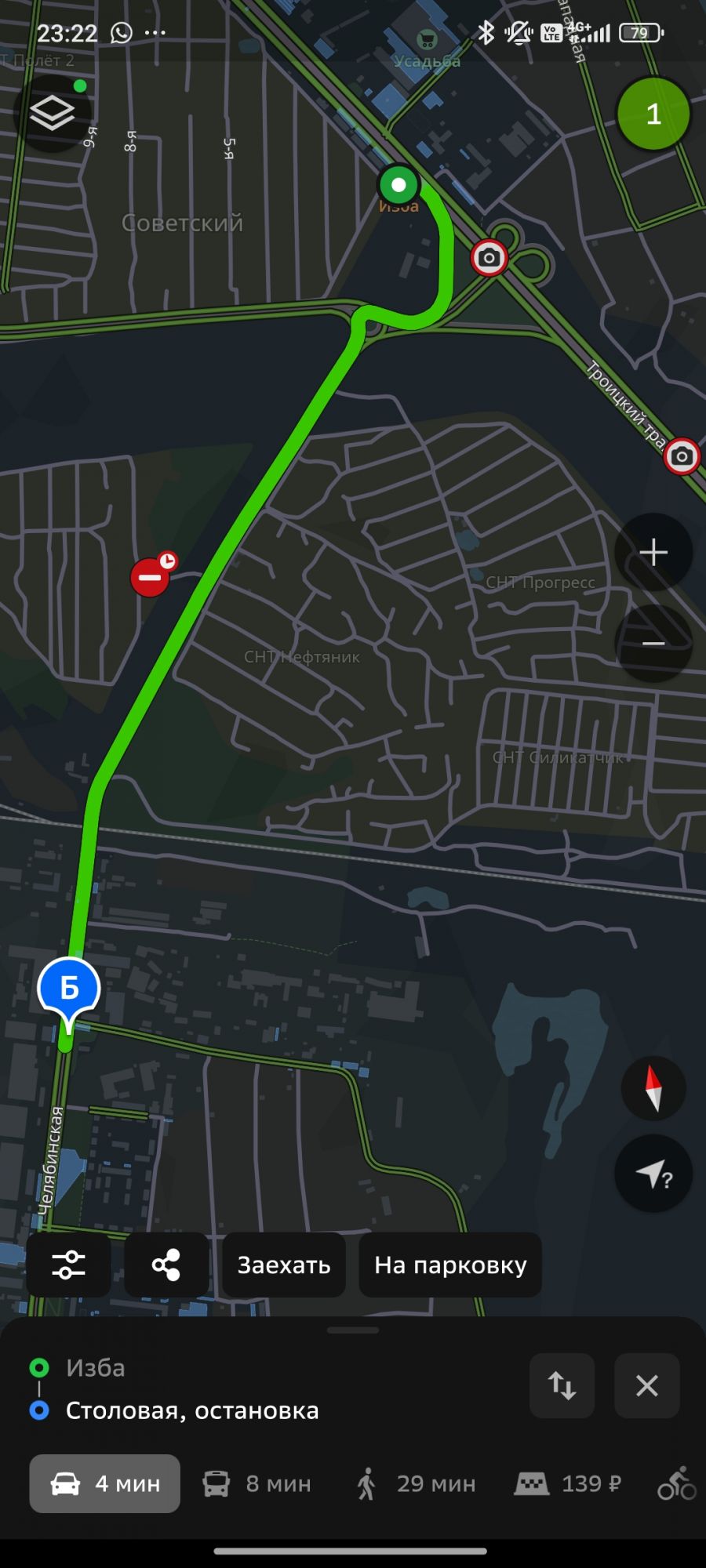Share this route

click(x=166, y=1265)
